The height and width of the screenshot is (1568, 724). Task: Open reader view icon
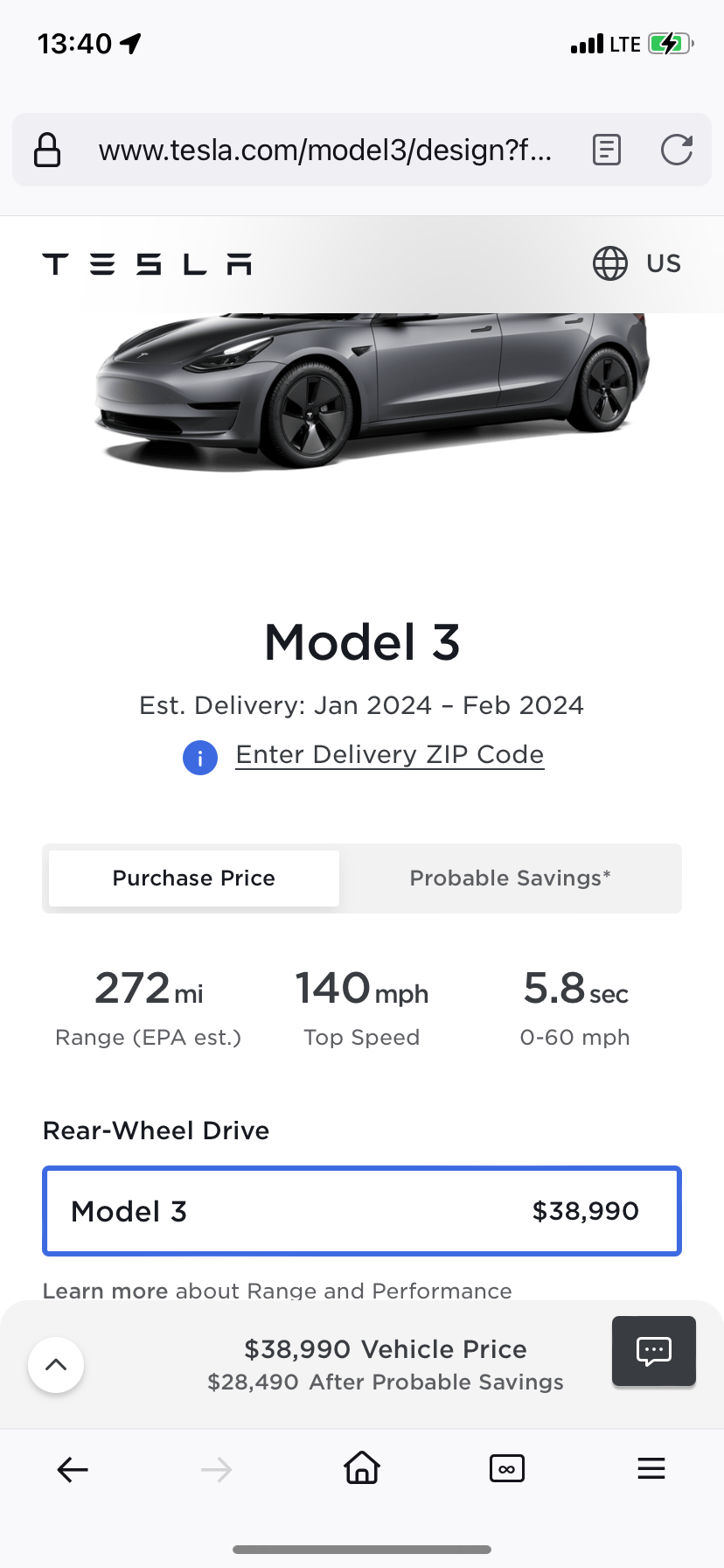point(606,150)
